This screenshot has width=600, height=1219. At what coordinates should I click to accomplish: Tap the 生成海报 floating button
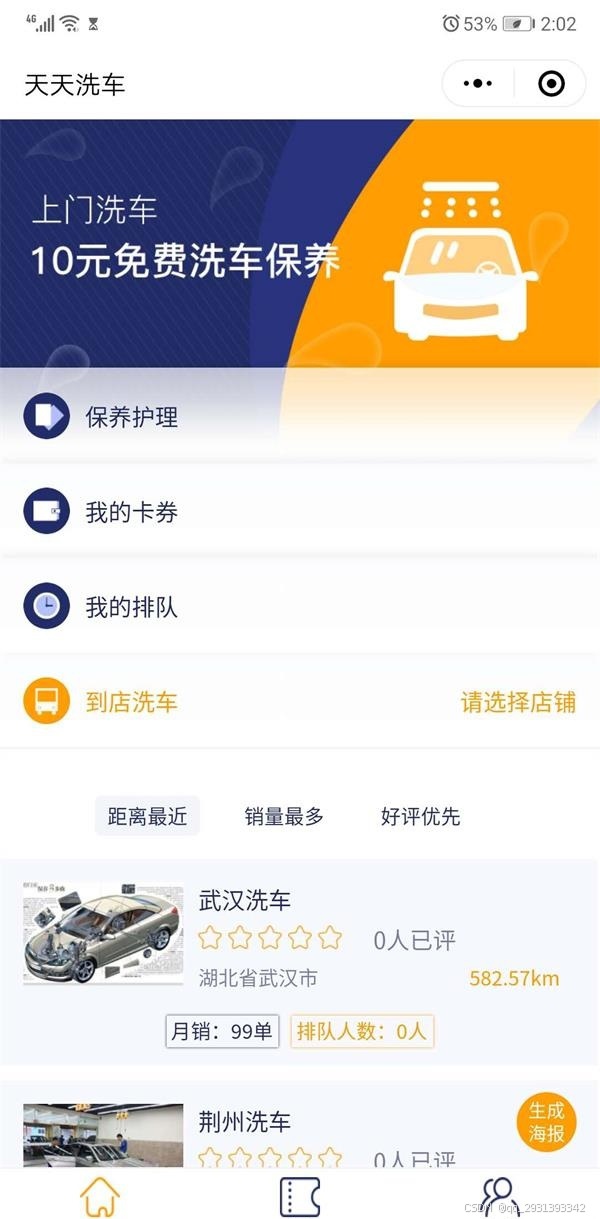click(547, 1122)
